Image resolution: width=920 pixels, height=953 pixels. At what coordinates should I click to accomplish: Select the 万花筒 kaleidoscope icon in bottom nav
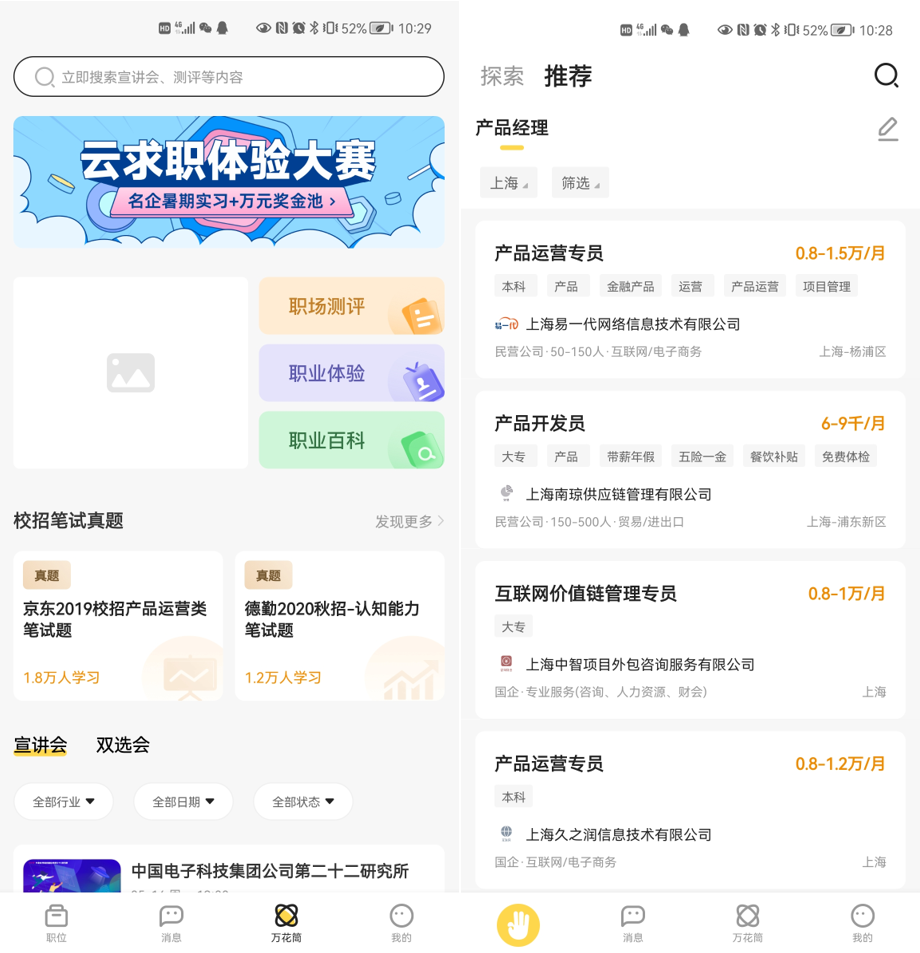click(x=285, y=921)
